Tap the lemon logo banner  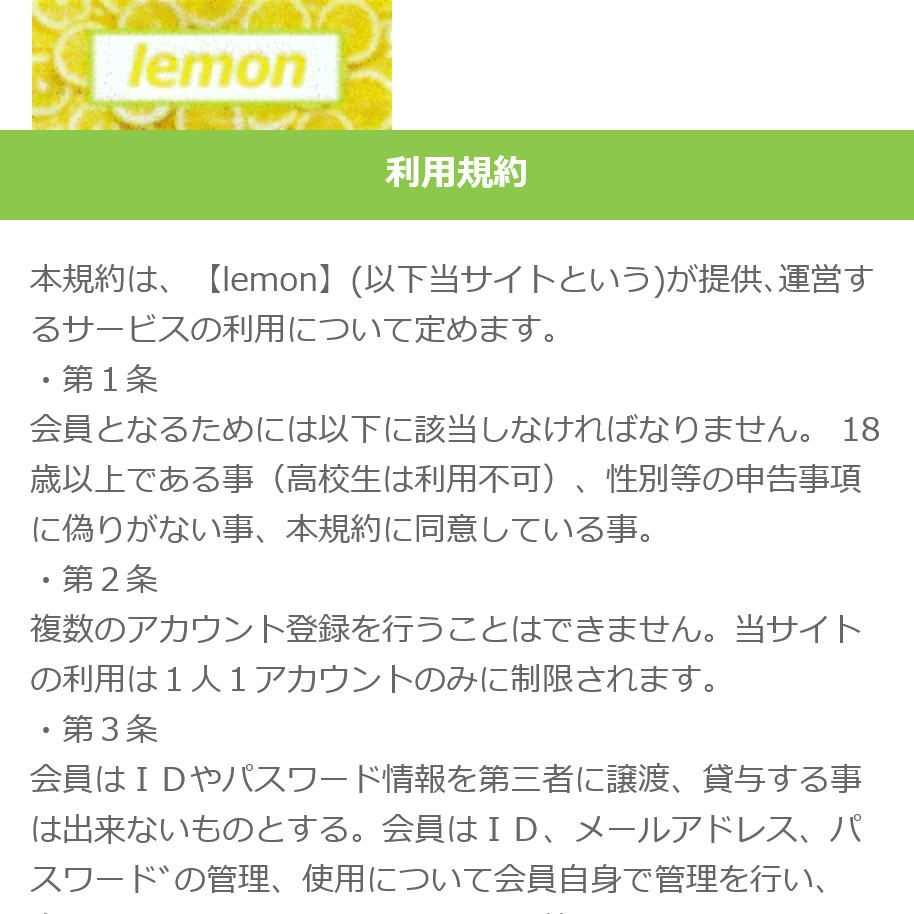(212, 65)
